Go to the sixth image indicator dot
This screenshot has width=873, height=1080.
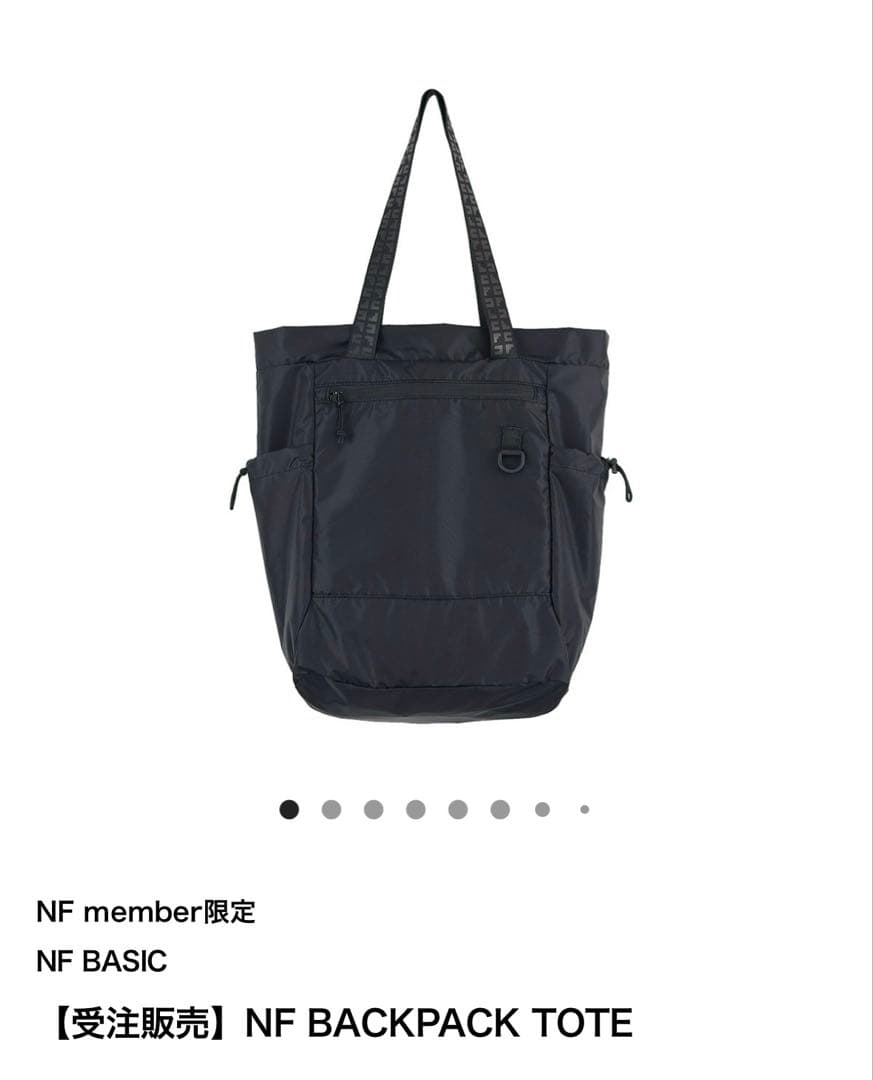tap(499, 809)
